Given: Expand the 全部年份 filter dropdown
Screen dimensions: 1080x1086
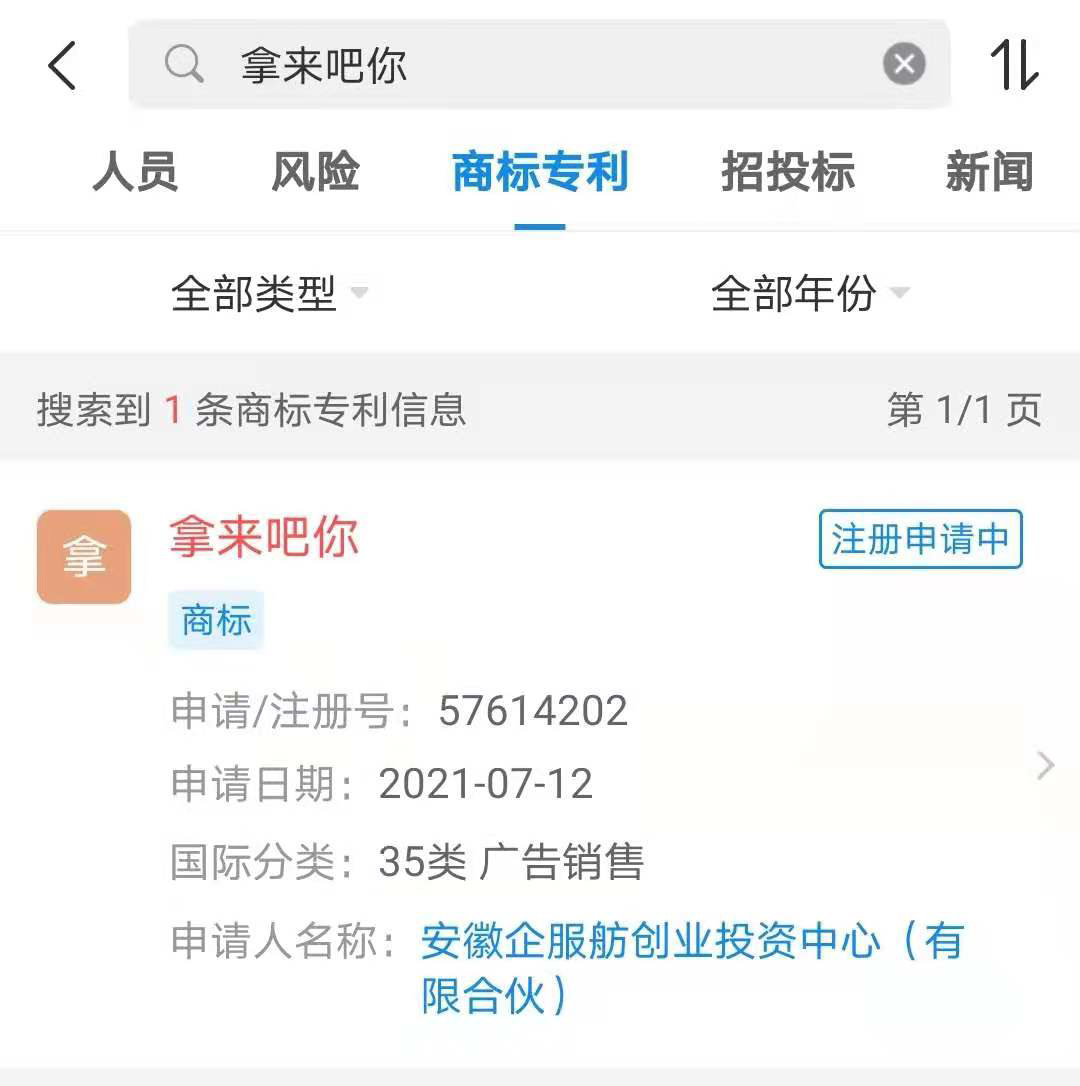Looking at the screenshot, I should [808, 294].
